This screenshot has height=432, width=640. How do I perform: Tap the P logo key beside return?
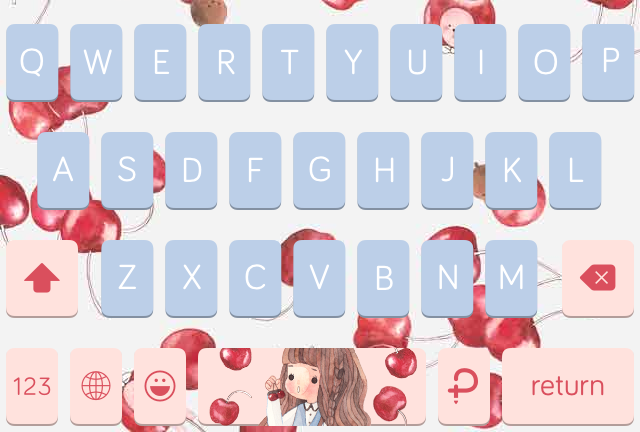coord(464,386)
